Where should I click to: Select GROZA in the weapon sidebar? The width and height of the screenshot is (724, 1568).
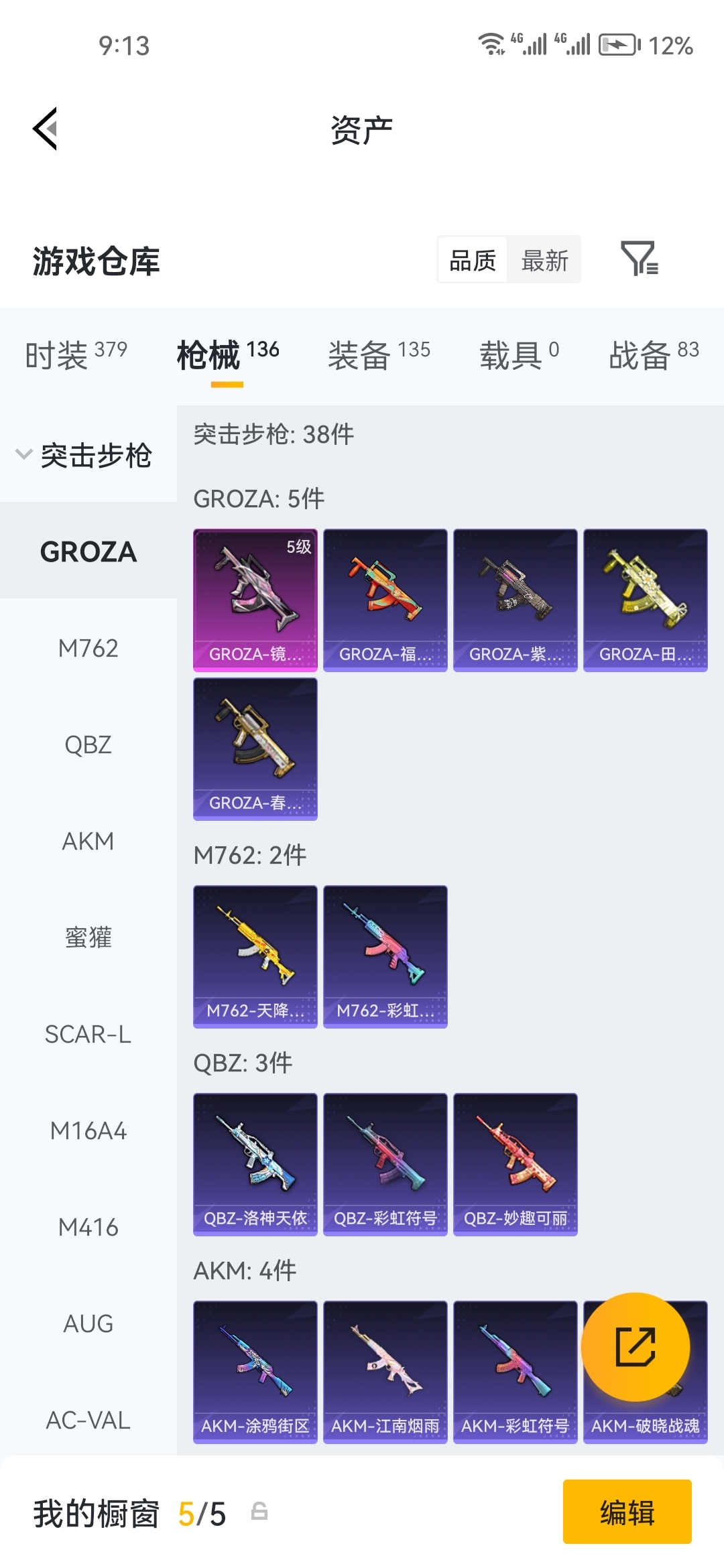[87, 551]
